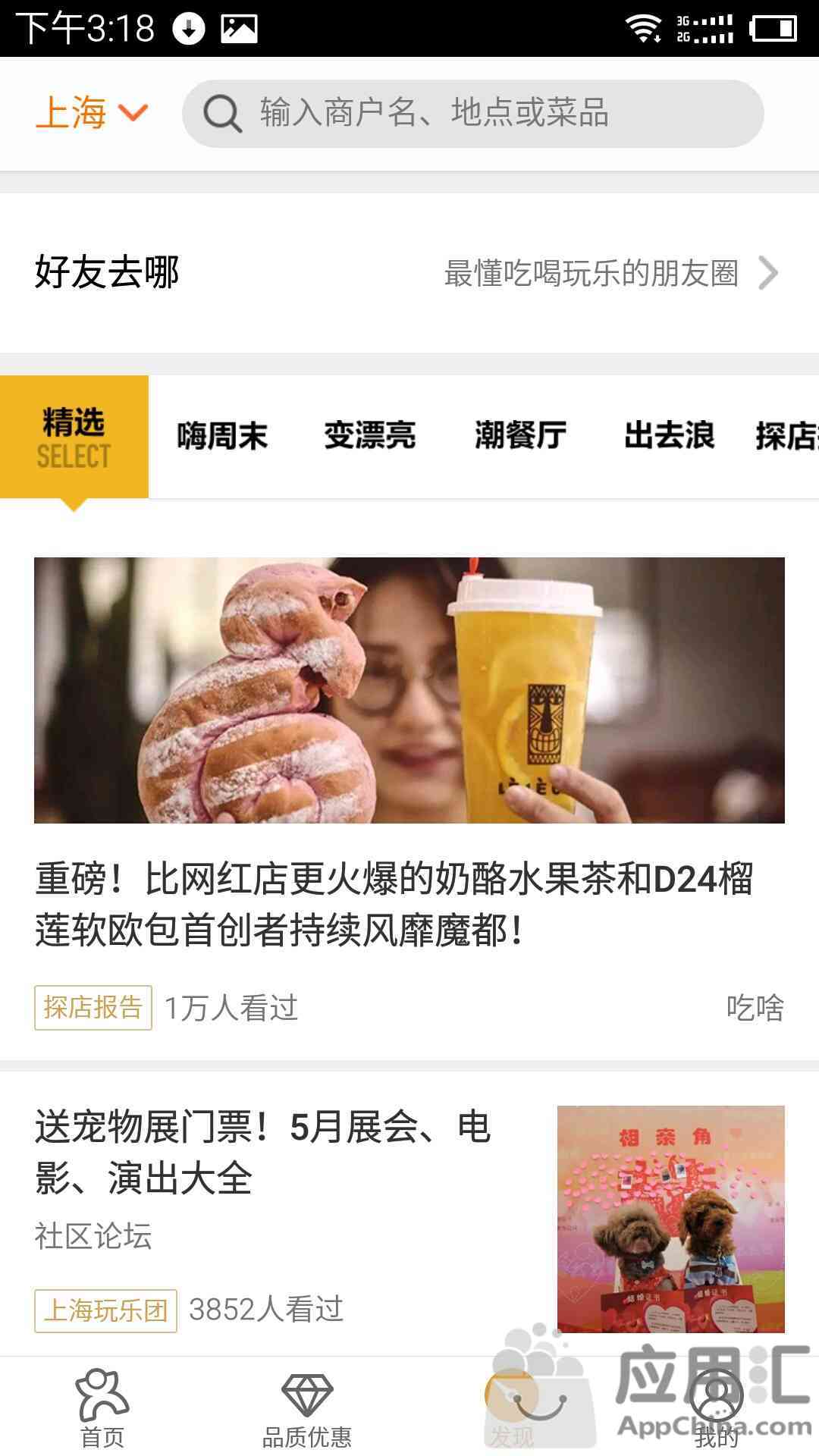The height and width of the screenshot is (1456, 819).
Task: Open the 上海 city selector dropdown
Action: coord(92,114)
